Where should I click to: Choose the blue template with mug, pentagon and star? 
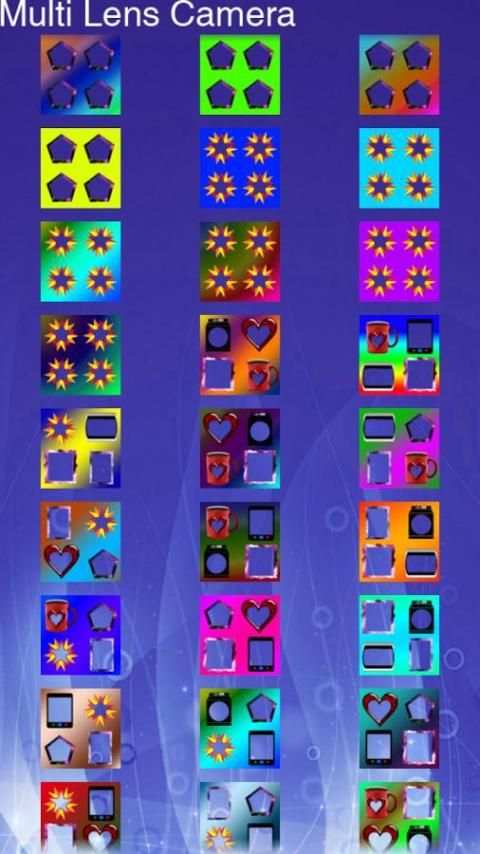coord(81,635)
